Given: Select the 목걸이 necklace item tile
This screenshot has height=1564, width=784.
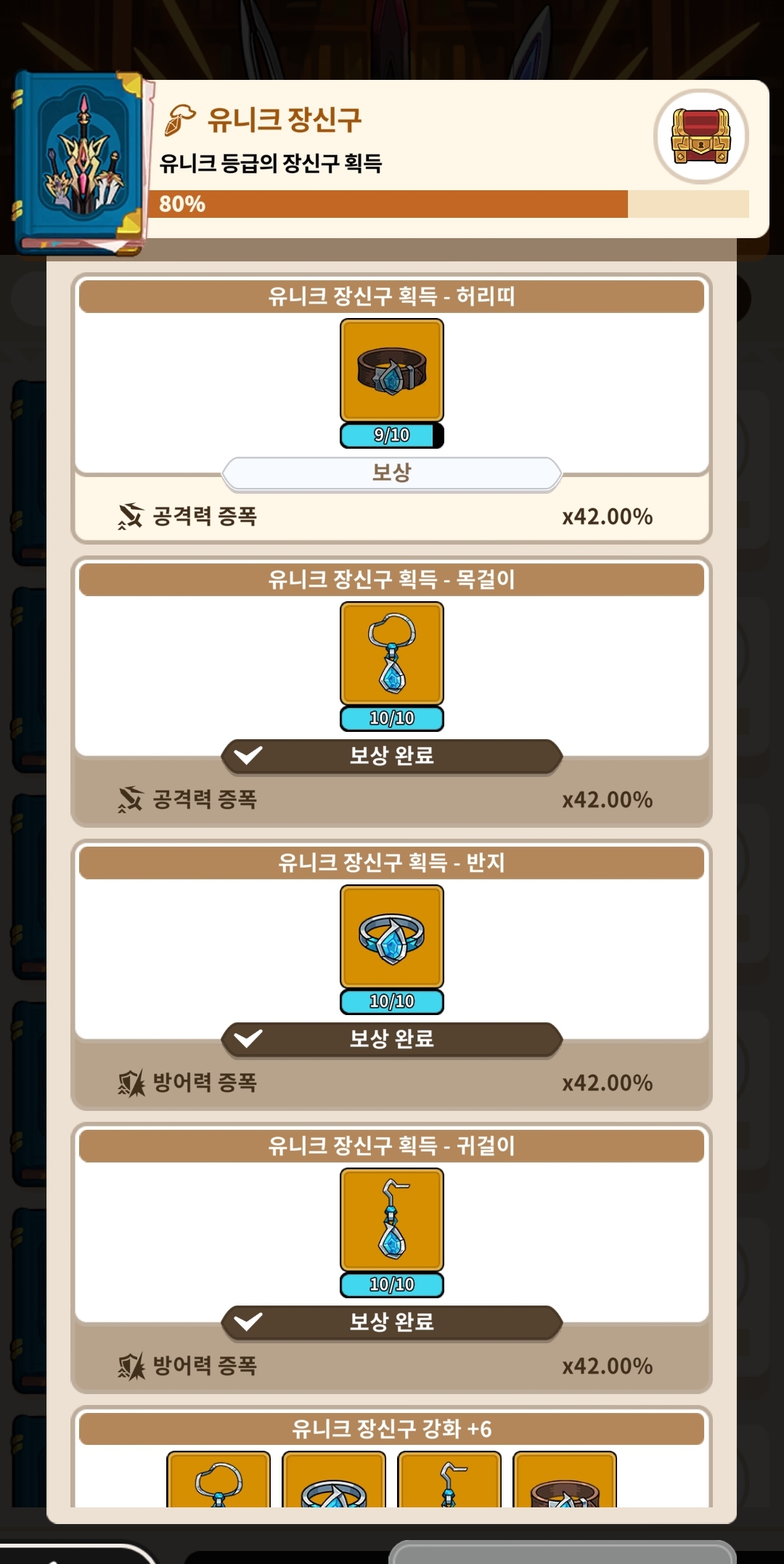Looking at the screenshot, I should (x=392, y=653).
